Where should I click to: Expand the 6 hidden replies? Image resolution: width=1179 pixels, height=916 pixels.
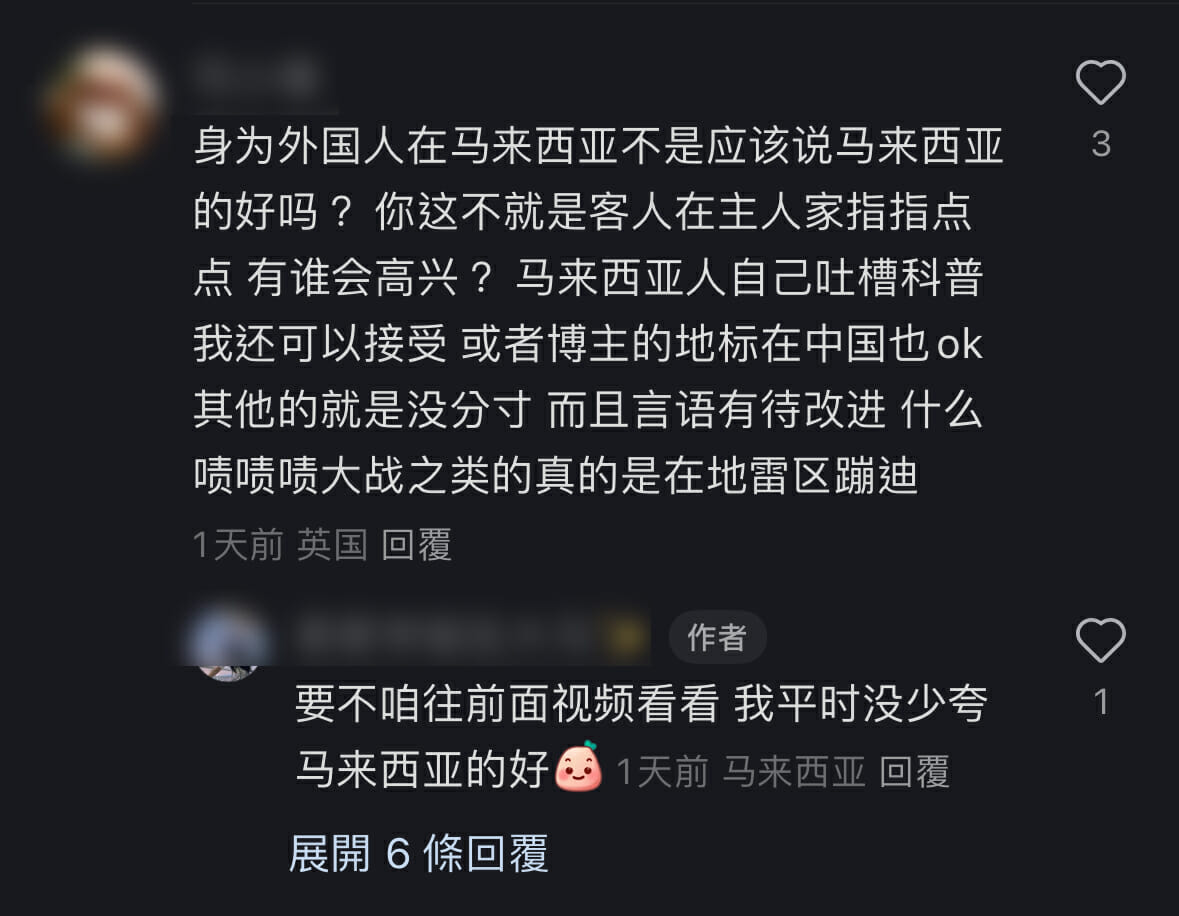tap(418, 855)
